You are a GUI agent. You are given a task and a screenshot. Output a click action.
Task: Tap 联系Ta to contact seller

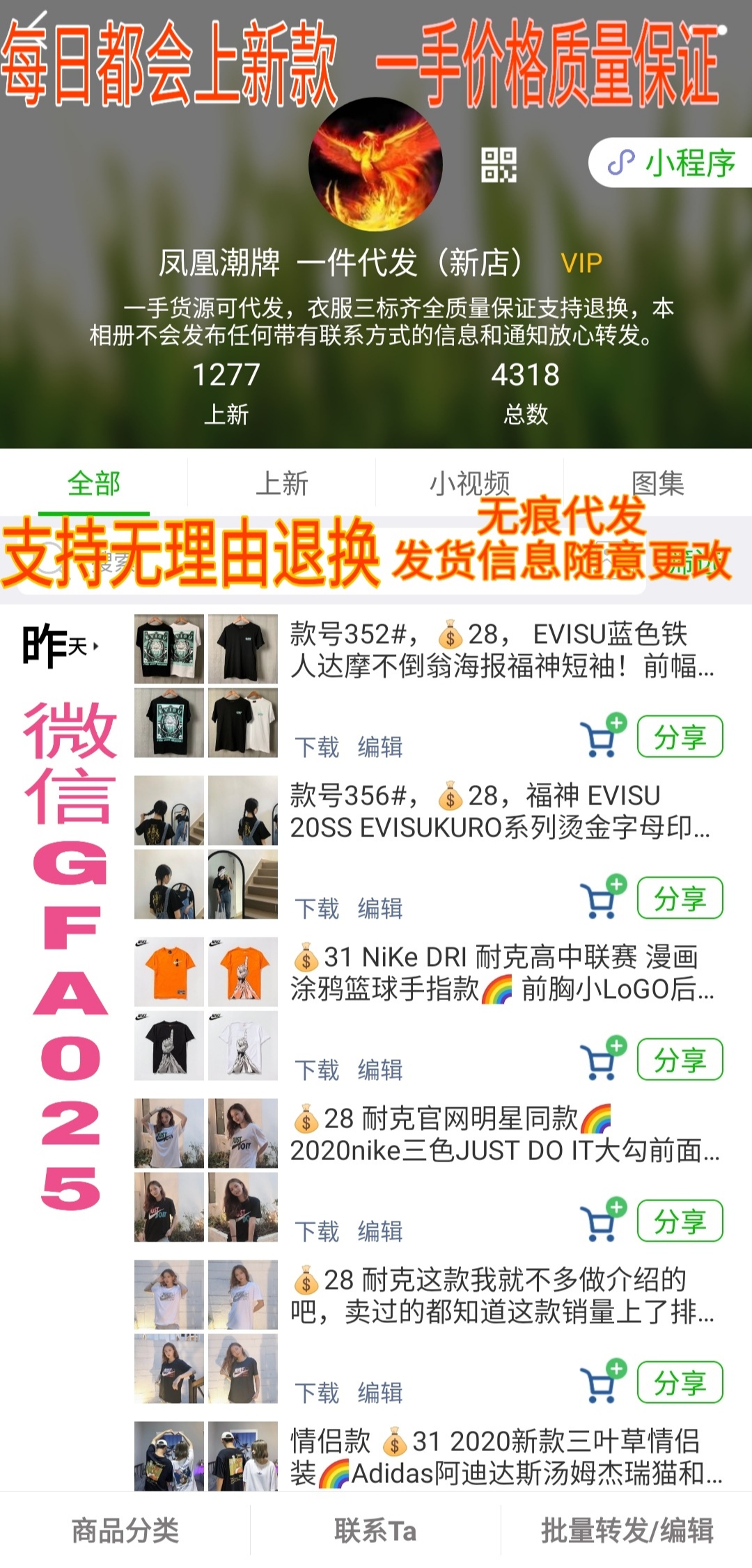coord(375,1530)
